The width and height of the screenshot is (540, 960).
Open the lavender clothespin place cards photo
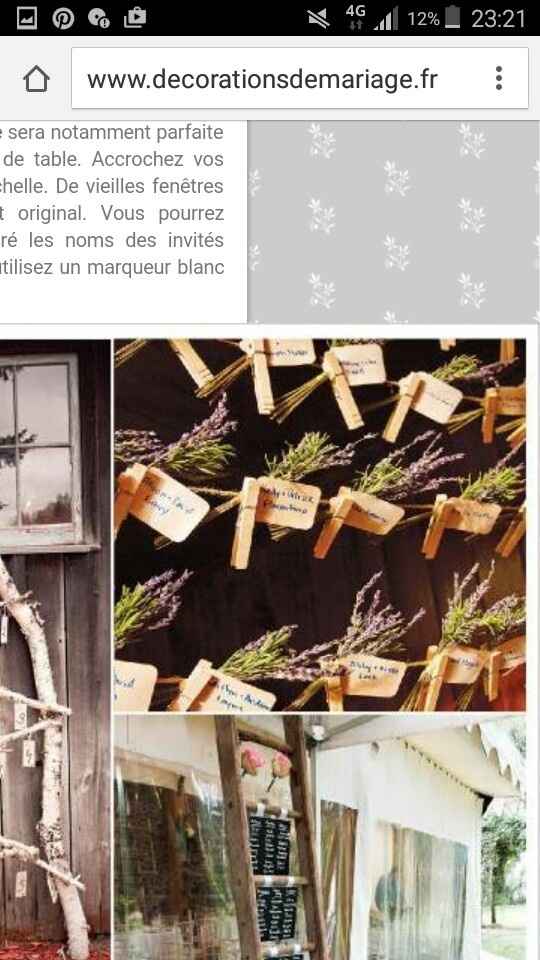(x=320, y=525)
